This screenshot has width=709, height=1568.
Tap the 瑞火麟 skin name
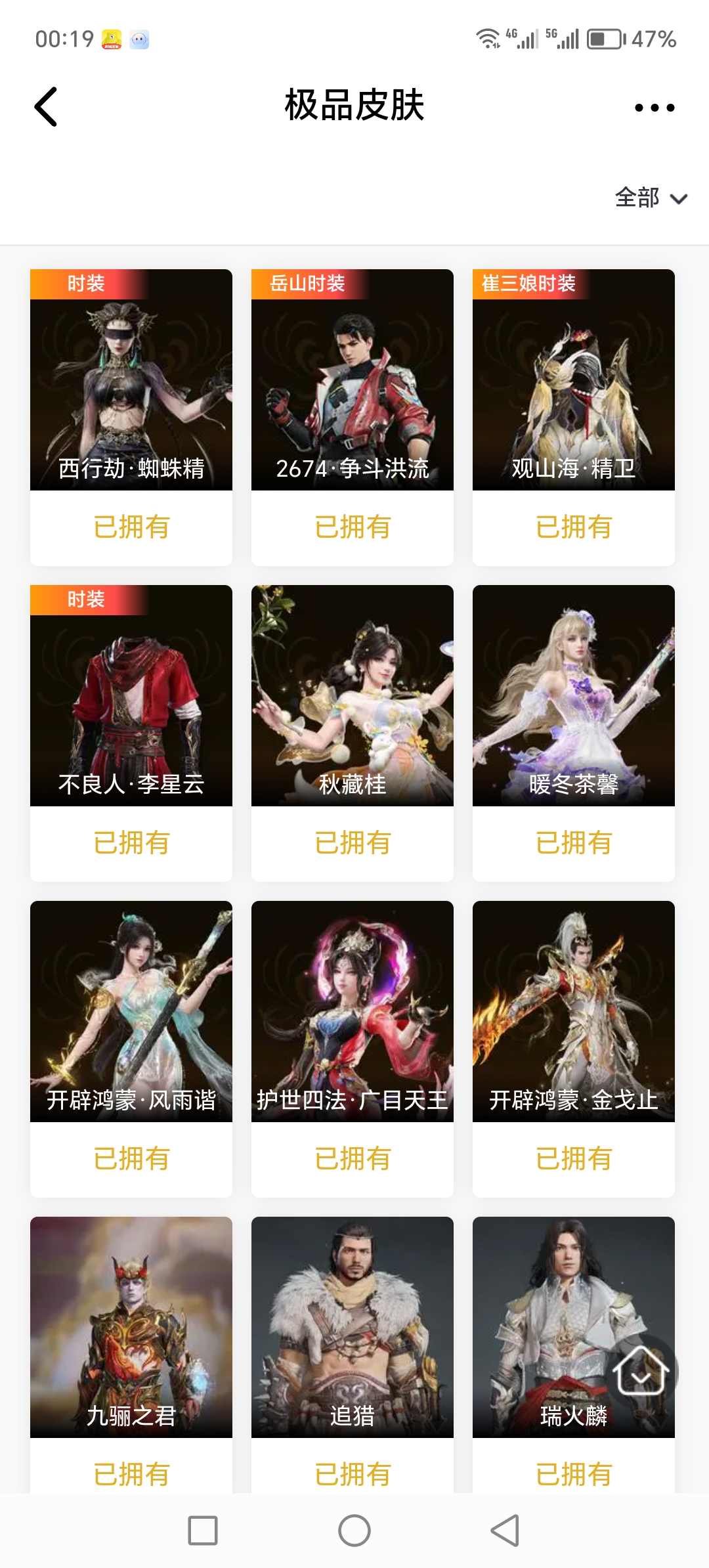click(573, 1416)
